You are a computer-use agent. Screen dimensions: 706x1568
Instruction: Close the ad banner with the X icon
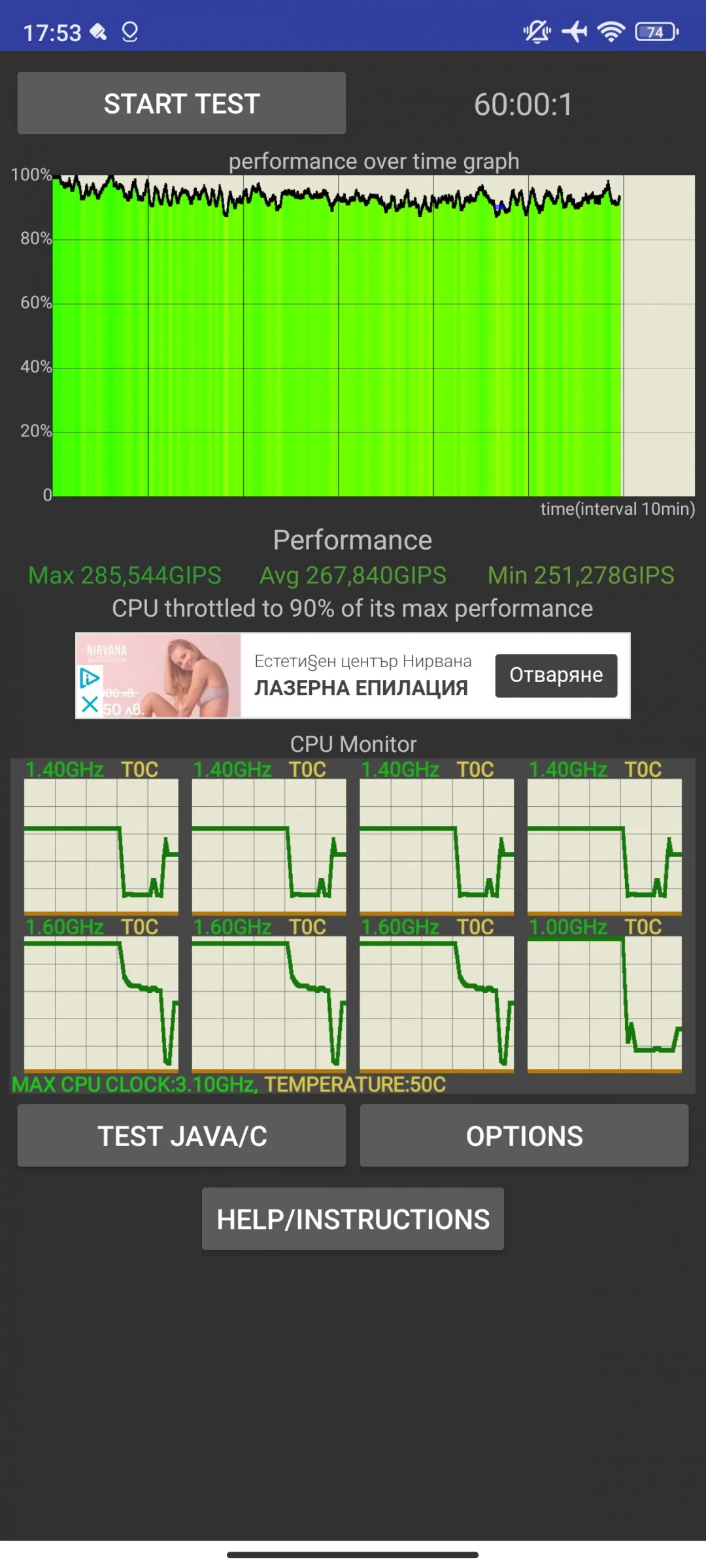click(x=90, y=704)
